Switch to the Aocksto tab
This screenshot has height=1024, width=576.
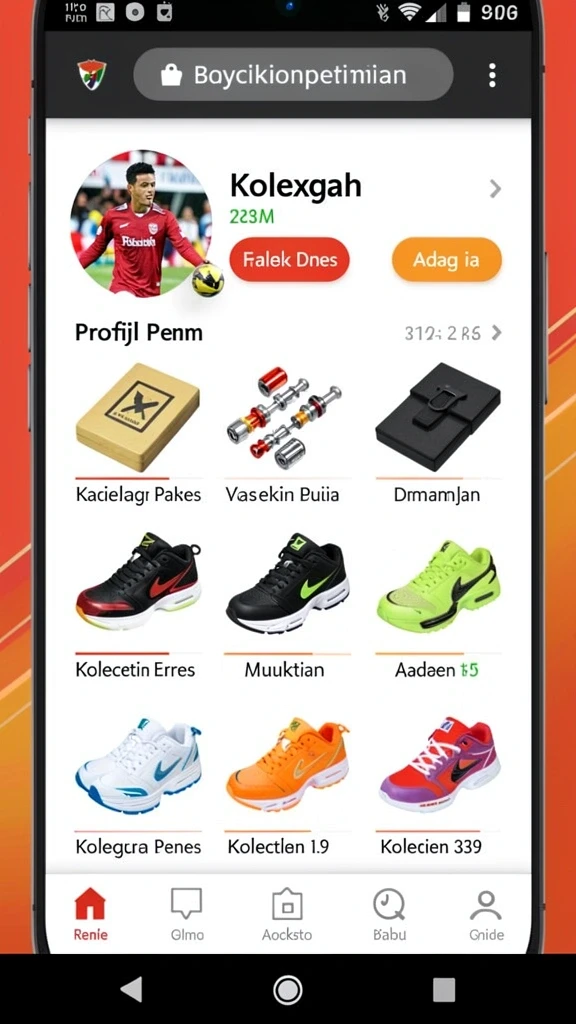pyautogui.click(x=287, y=914)
